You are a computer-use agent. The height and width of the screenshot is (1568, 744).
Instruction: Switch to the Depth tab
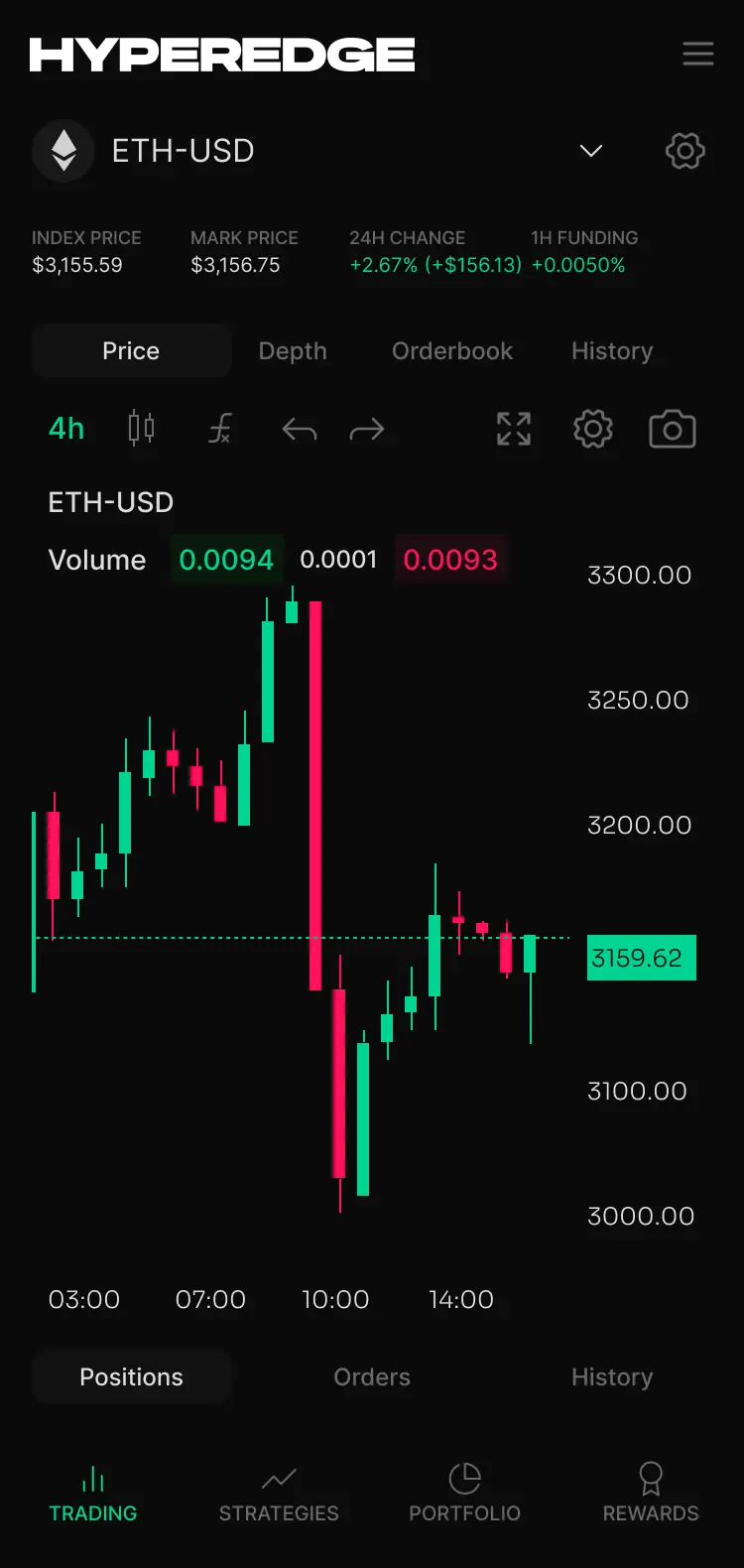pyautogui.click(x=293, y=351)
